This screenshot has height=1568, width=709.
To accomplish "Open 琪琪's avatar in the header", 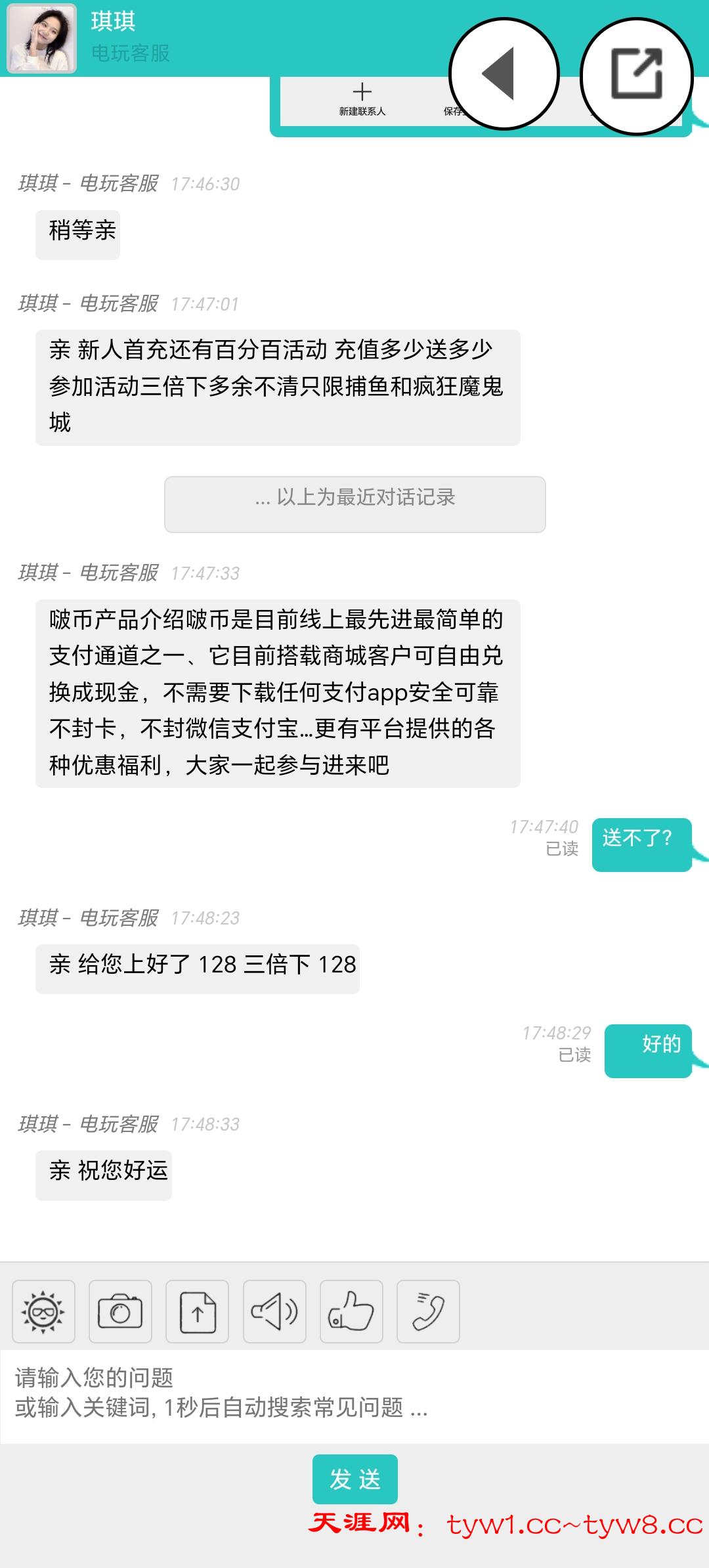I will pyautogui.click(x=41, y=38).
